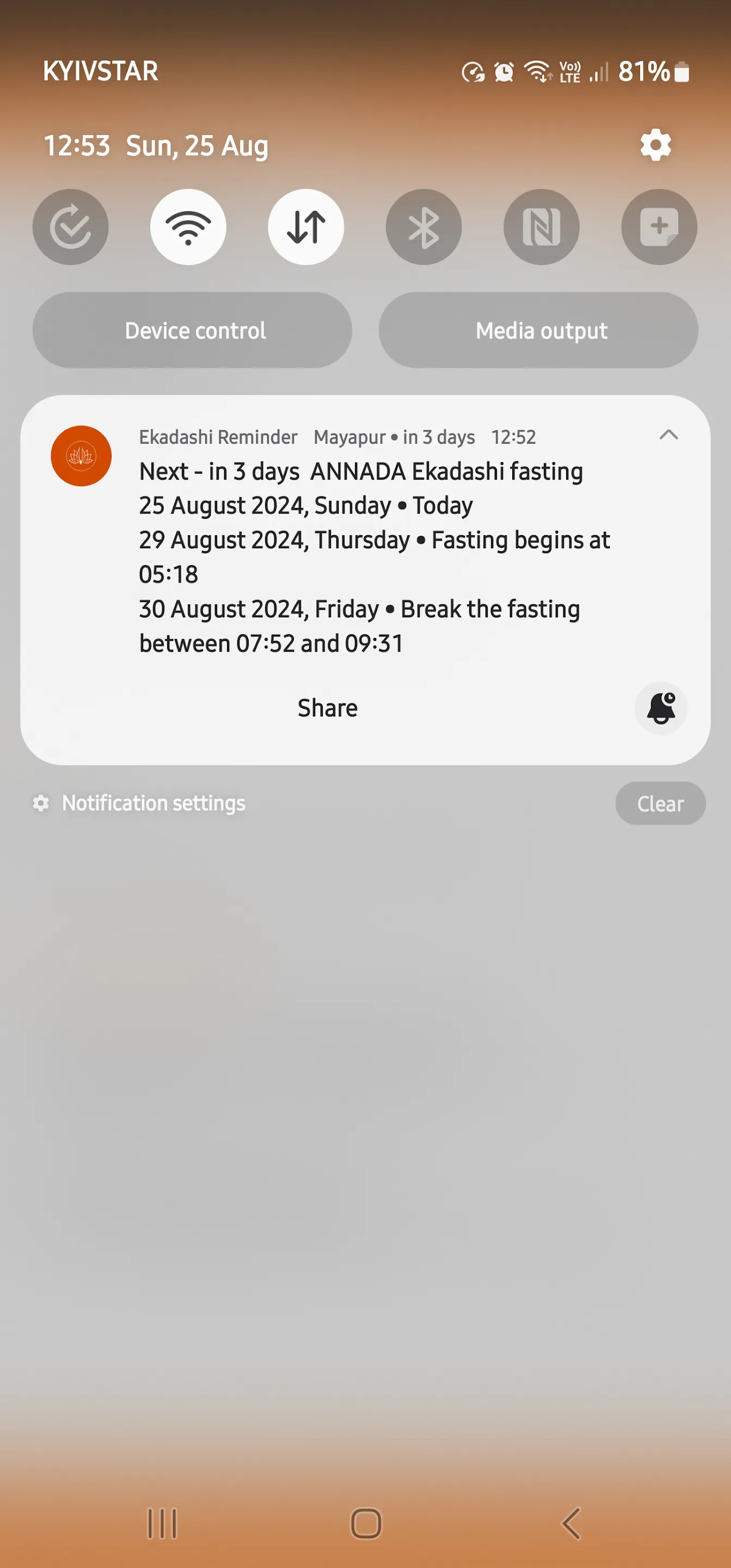Image resolution: width=731 pixels, height=1568 pixels.
Task: Disable mobile data toggle
Action: click(x=305, y=227)
